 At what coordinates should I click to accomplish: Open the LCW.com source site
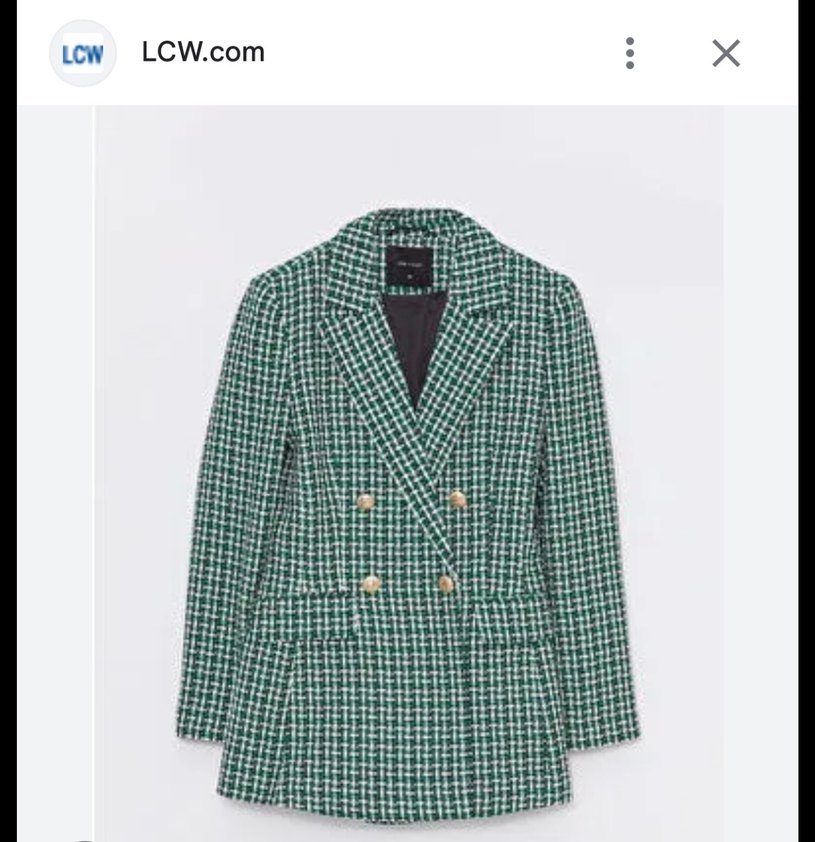pyautogui.click(x=203, y=52)
